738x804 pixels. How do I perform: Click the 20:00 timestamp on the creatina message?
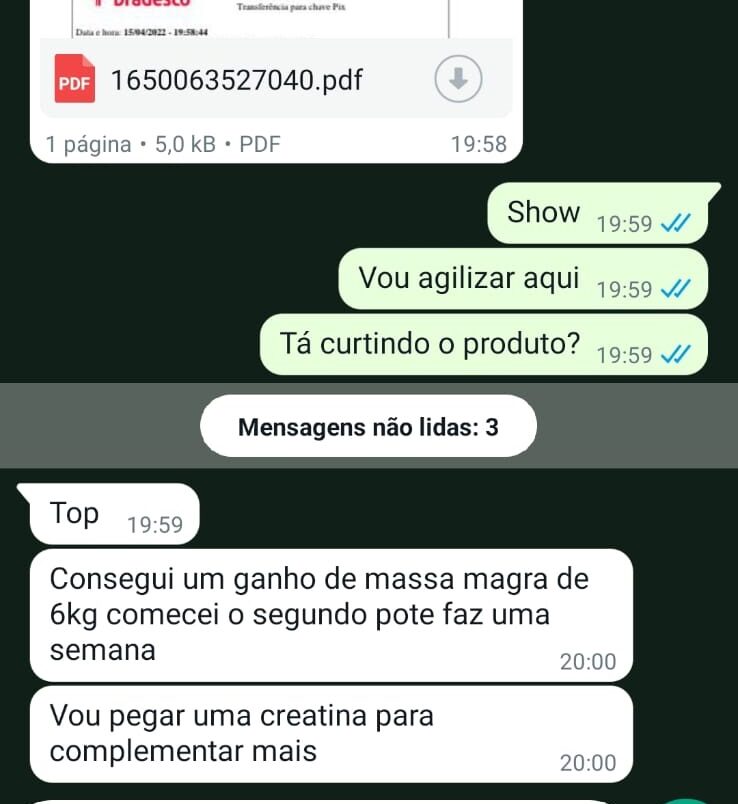tap(589, 762)
